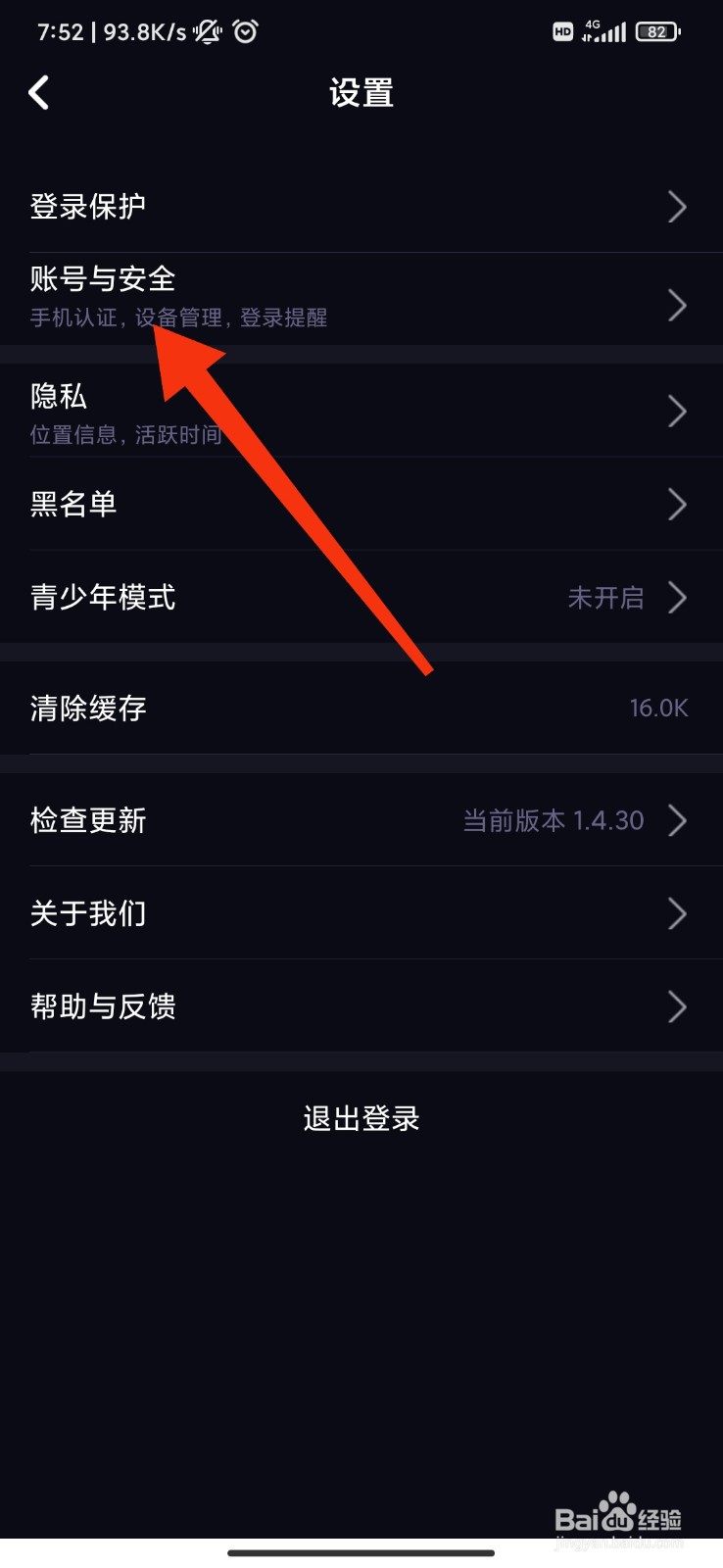
Task: Expand 账号与安全 with its chevron
Action: (677, 305)
